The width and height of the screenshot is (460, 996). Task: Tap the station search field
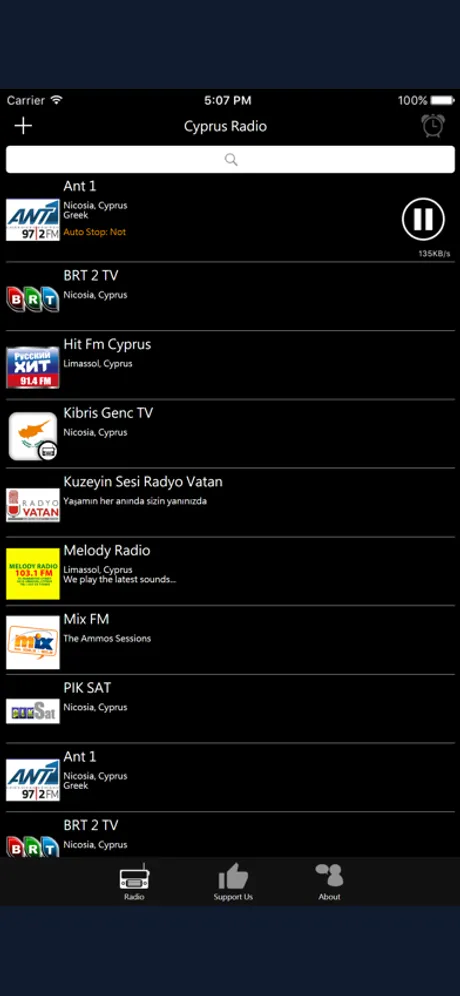coord(230,159)
